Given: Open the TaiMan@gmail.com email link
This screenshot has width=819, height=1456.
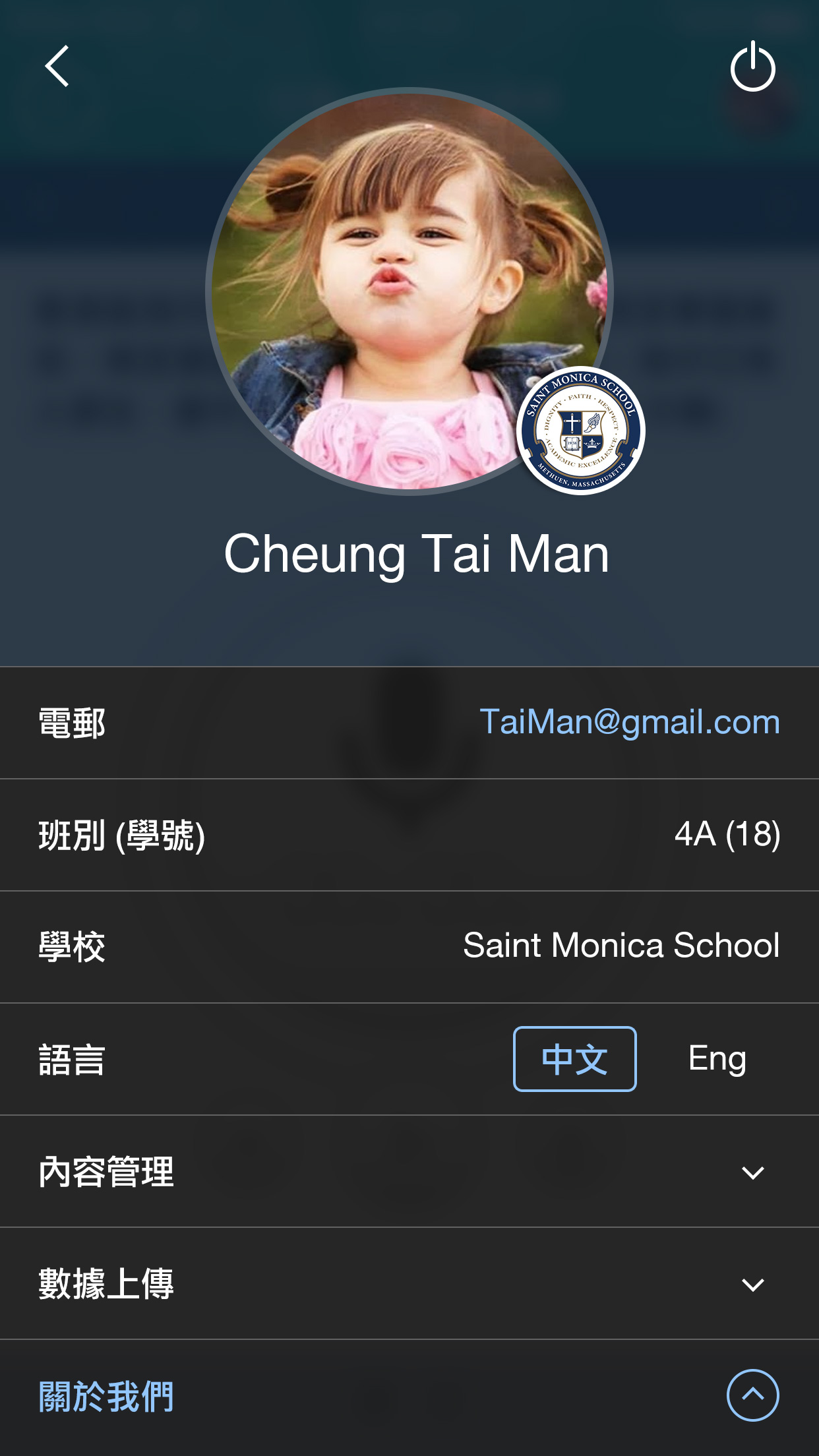Looking at the screenshot, I should tap(629, 722).
